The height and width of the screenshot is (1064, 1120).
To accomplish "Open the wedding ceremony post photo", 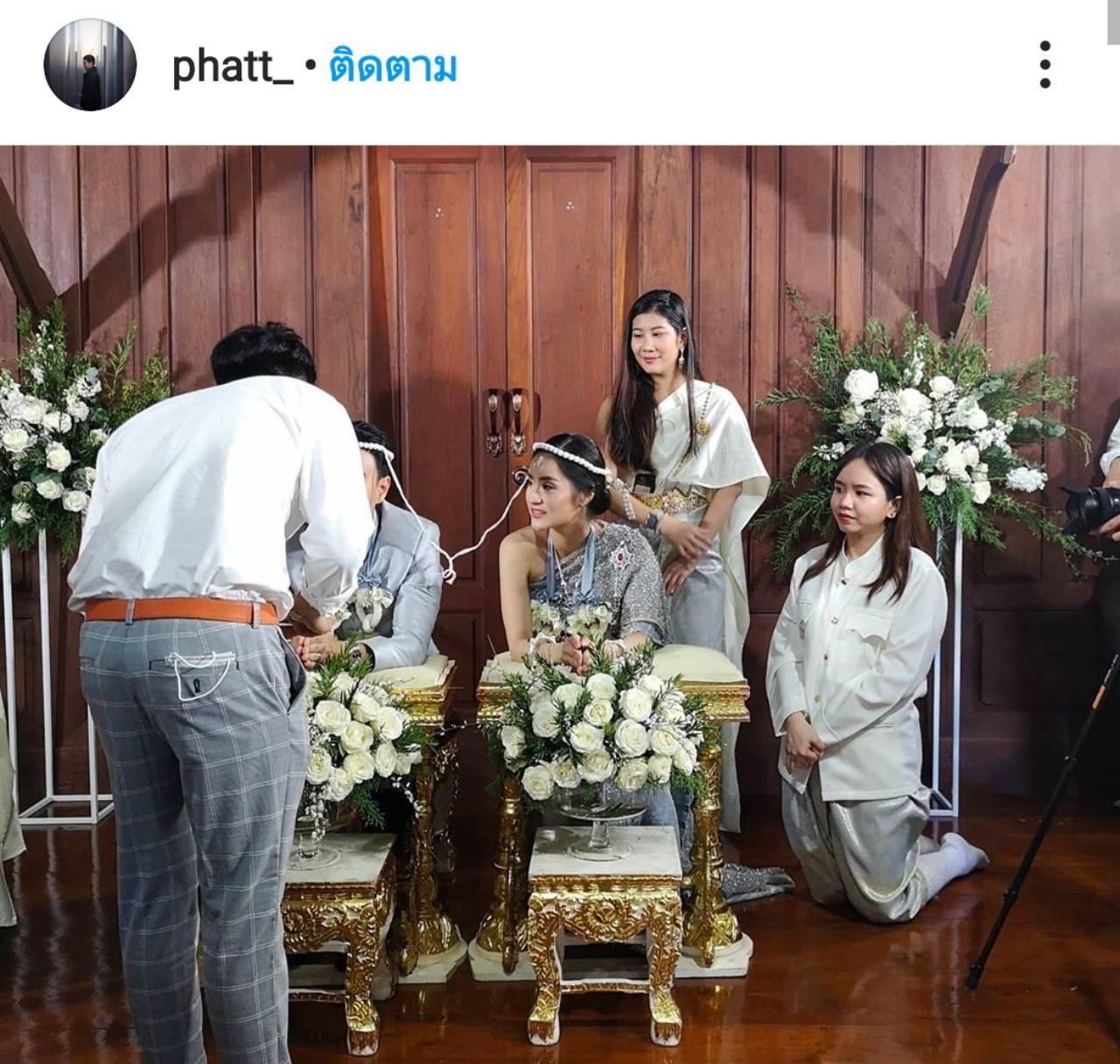I will point(560,604).
